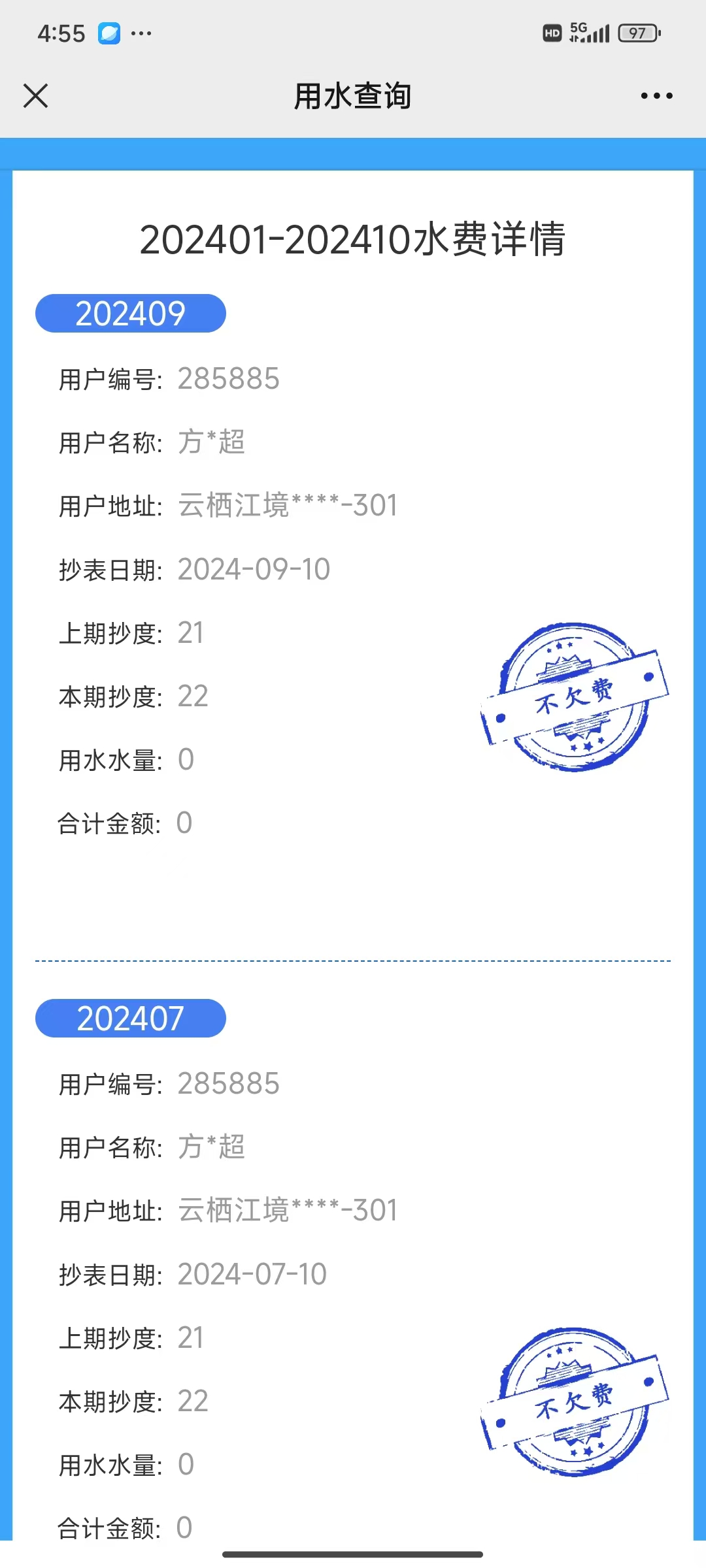Image resolution: width=706 pixels, height=1568 pixels.
Task: Open the three-dot more options menu
Action: click(656, 96)
